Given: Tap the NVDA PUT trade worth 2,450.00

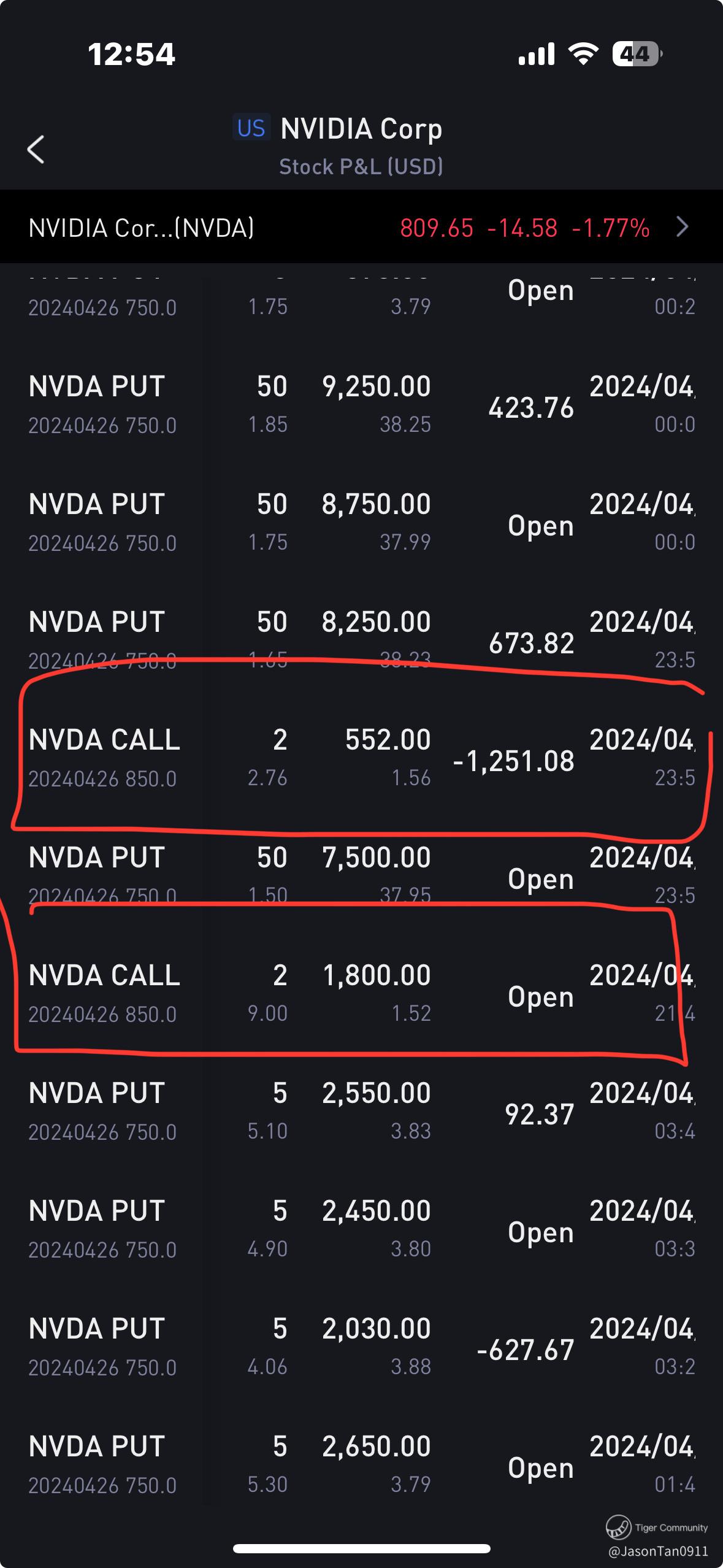Looking at the screenshot, I should [x=361, y=1229].
